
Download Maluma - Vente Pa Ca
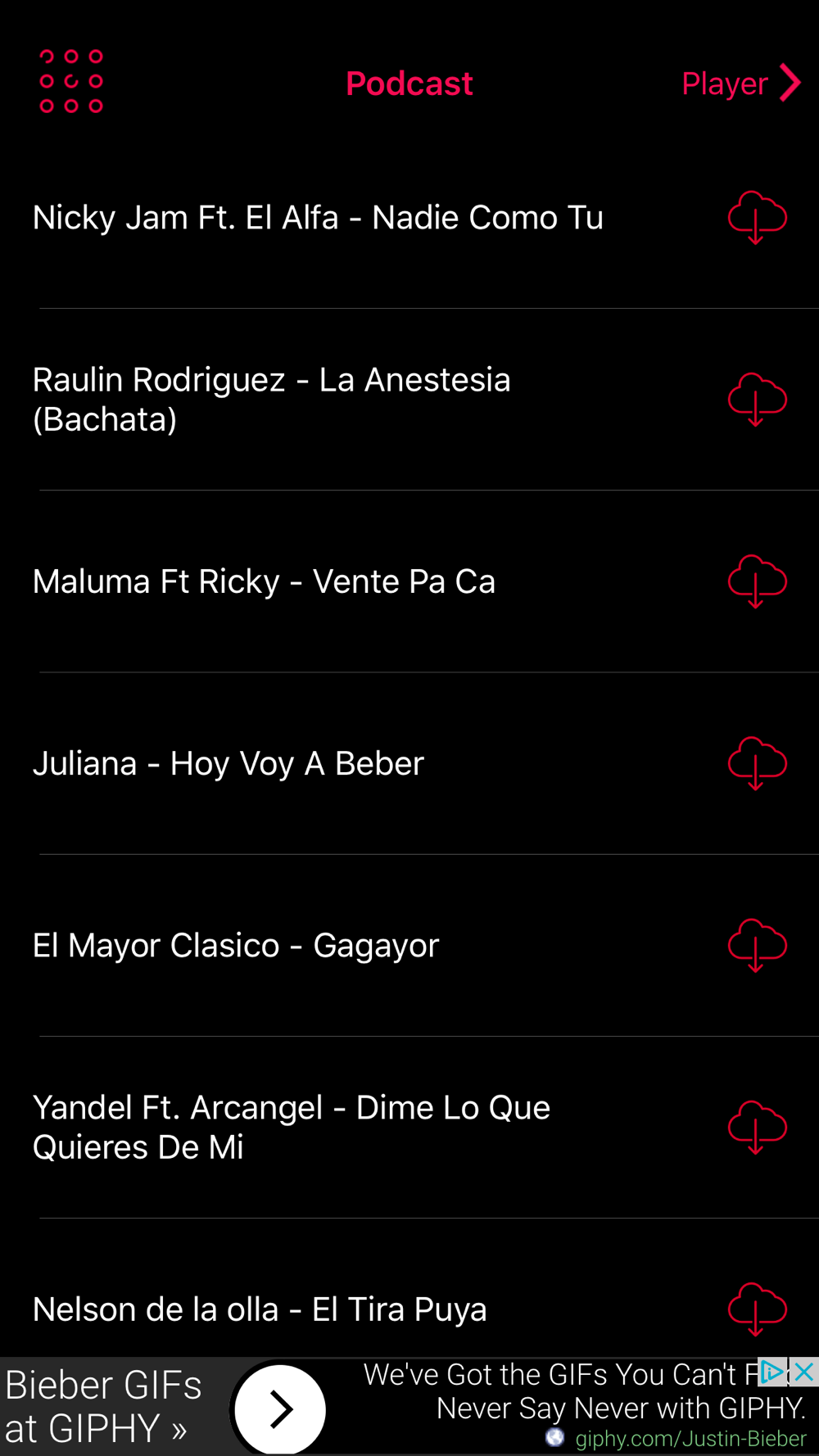click(x=757, y=581)
